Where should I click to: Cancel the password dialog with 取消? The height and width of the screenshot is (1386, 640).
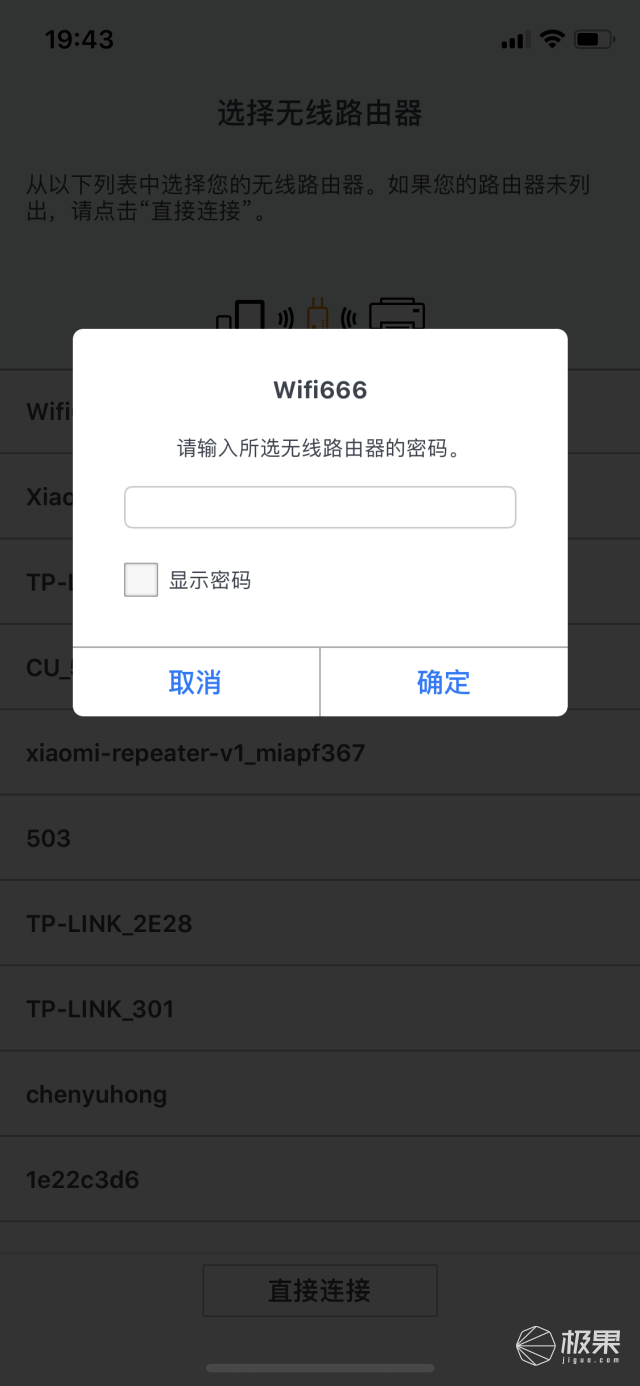tap(195, 682)
